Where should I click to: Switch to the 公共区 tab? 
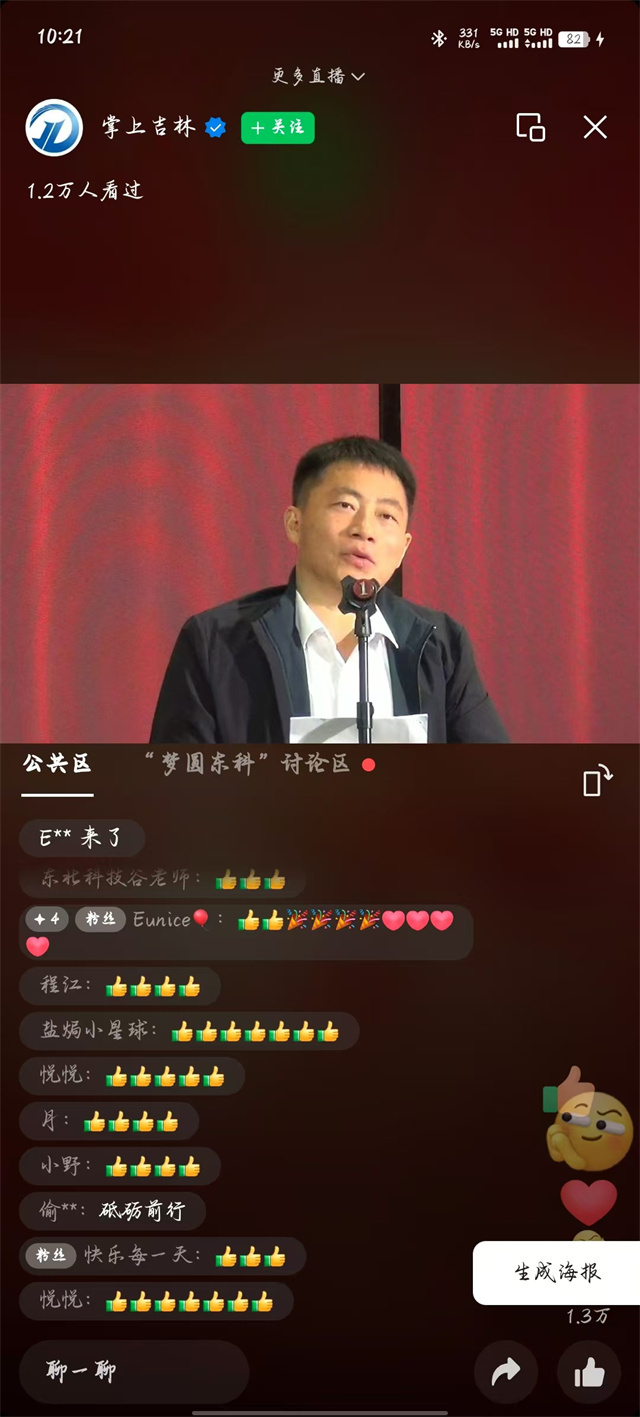tap(57, 764)
